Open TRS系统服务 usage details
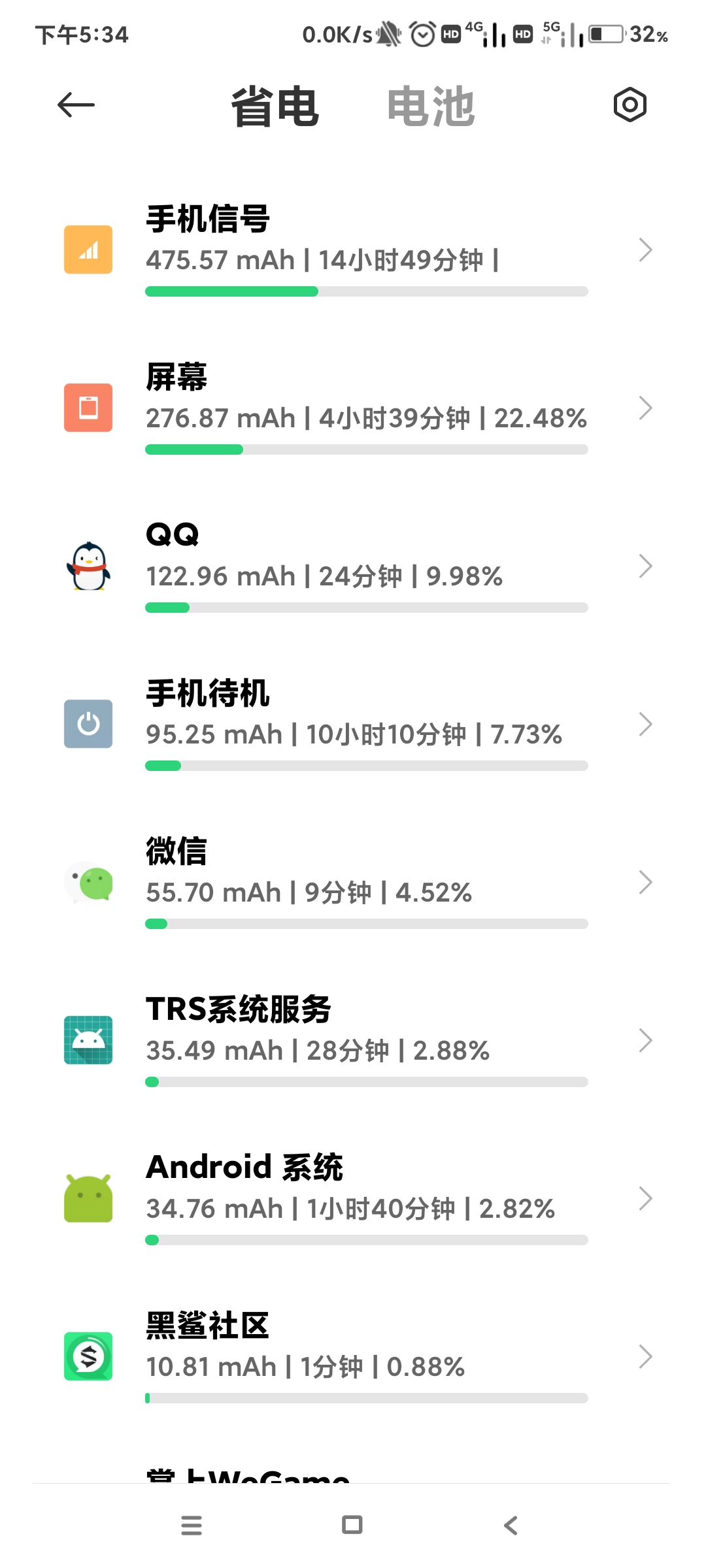Image resolution: width=706 pixels, height=1568 pixels. (353, 1040)
